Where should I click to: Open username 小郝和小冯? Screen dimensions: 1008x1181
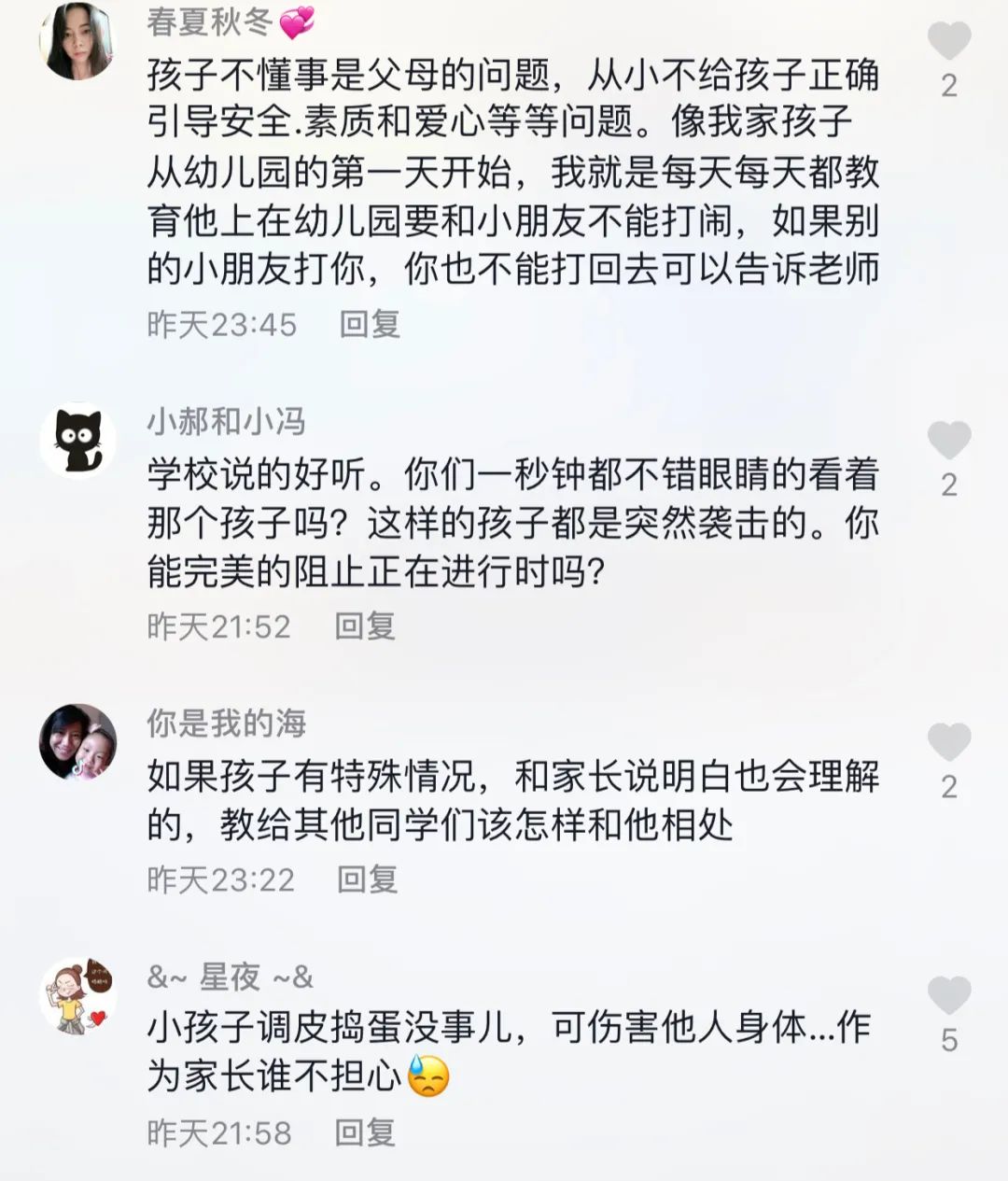[226, 422]
